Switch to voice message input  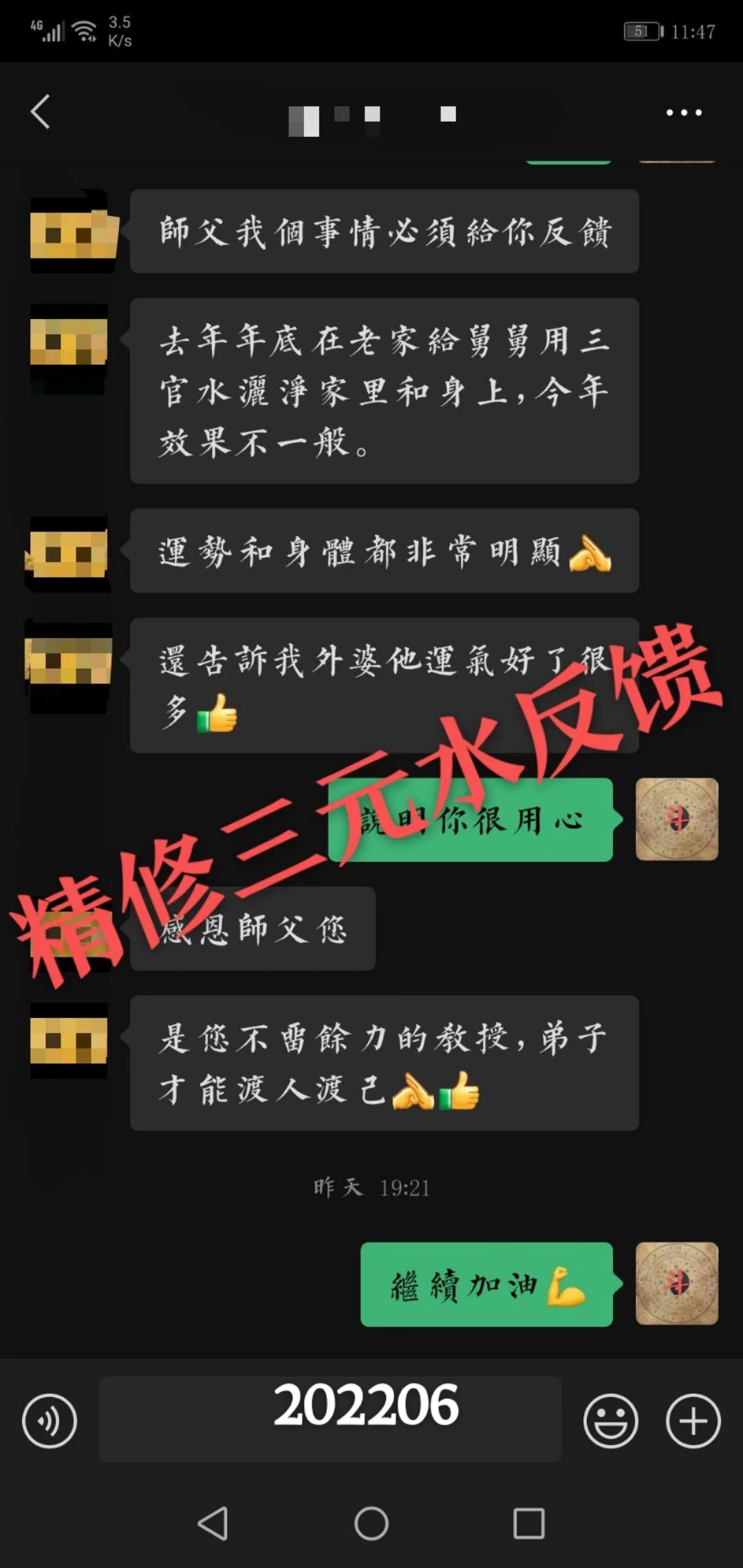click(x=50, y=1421)
